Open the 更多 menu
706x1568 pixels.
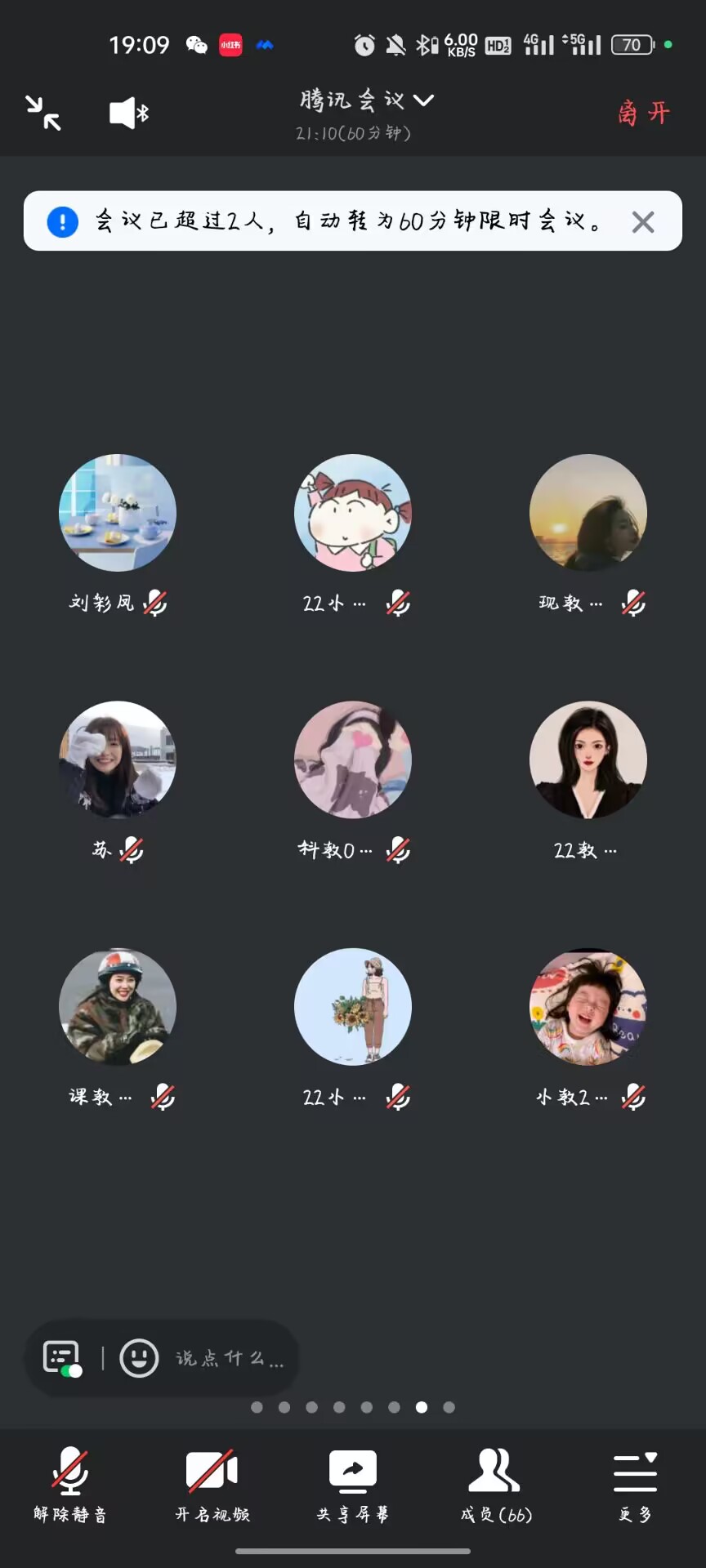point(635,1483)
